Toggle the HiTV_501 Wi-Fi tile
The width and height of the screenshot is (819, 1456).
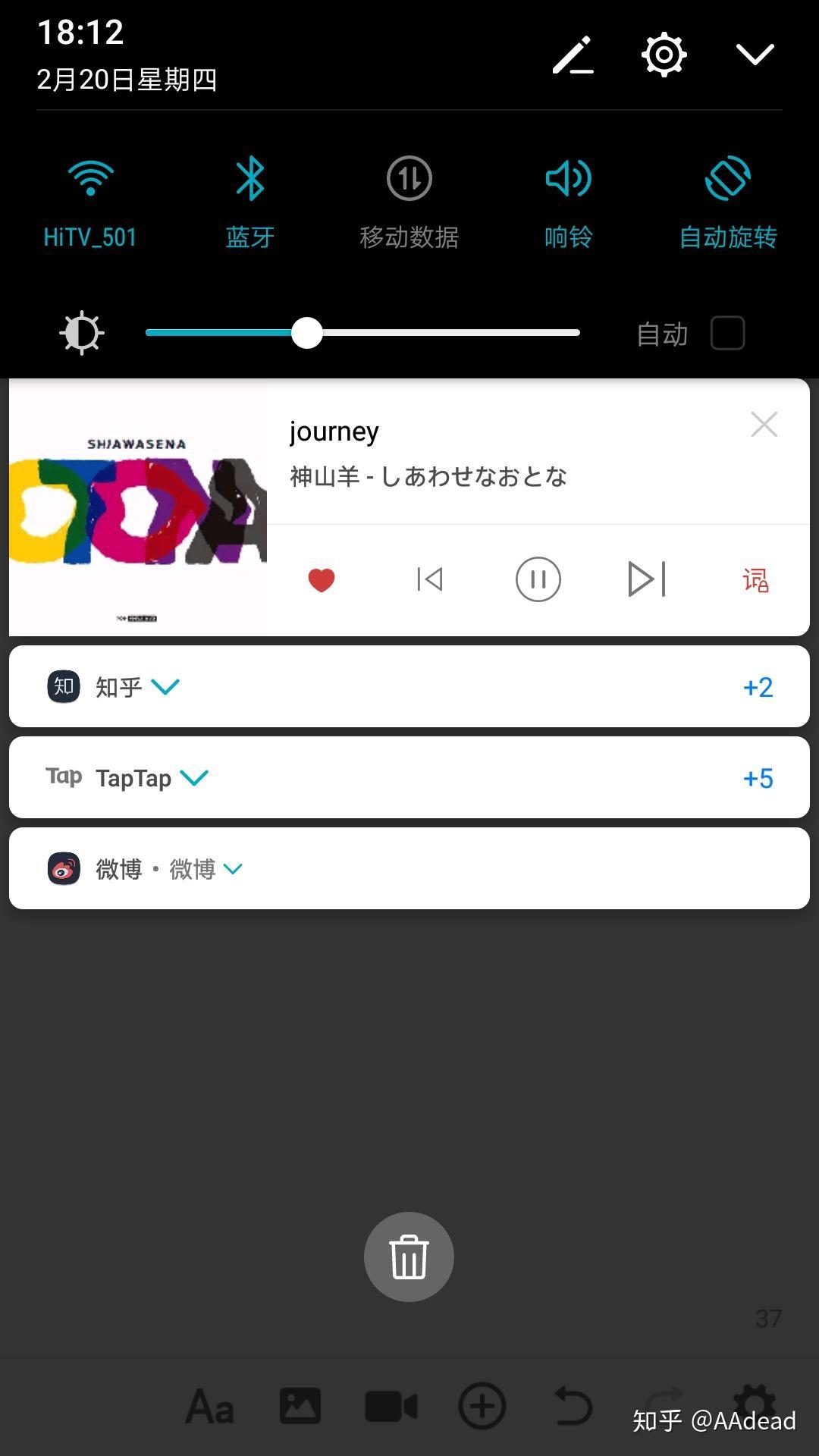click(x=90, y=179)
